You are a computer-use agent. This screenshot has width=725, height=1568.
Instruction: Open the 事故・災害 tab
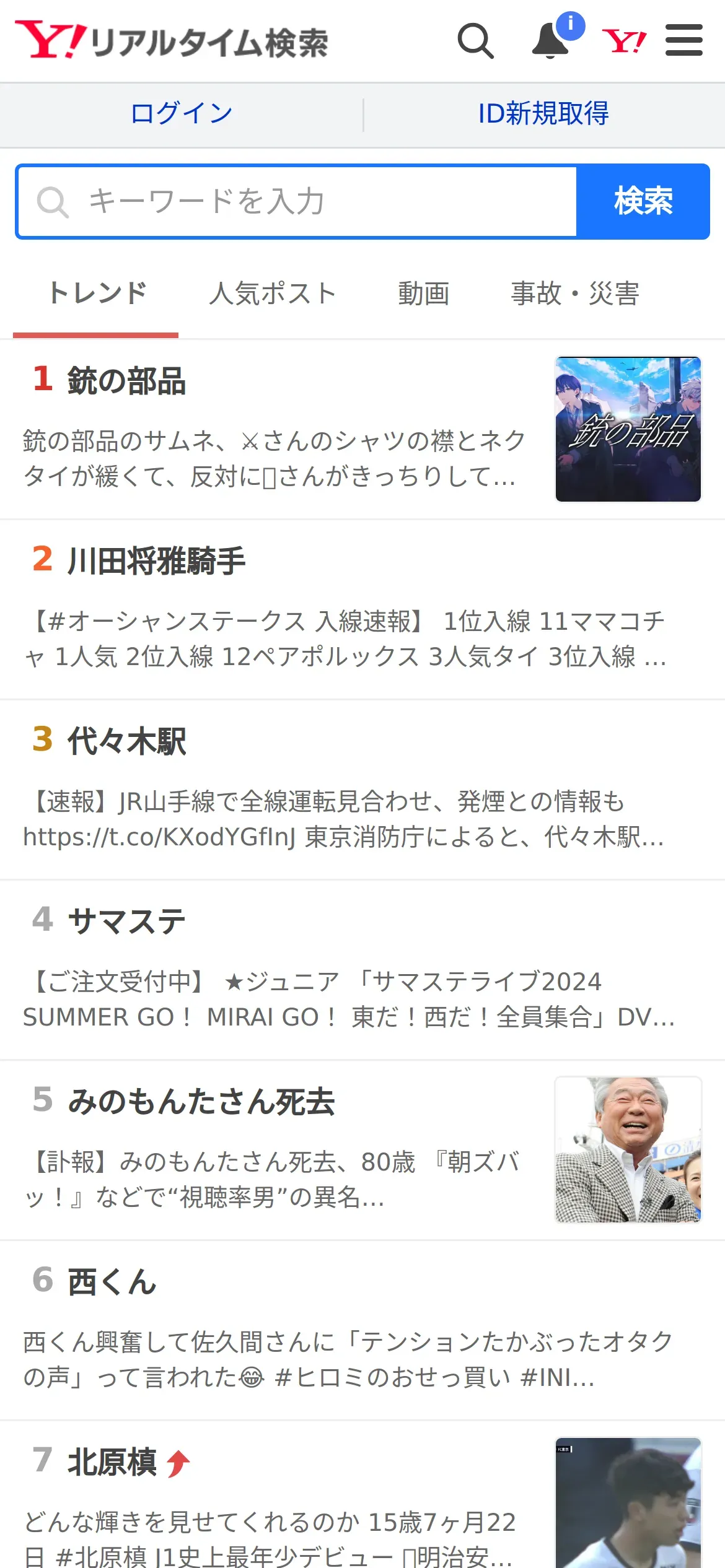click(x=574, y=294)
